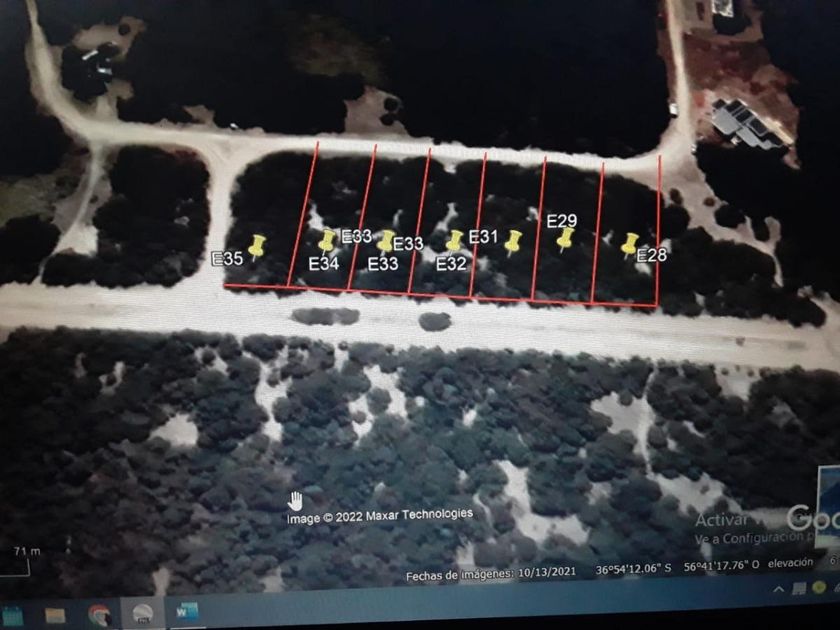Viewport: 840px width, 630px height.
Task: Select the E28 placemark pin
Action: click(x=629, y=245)
